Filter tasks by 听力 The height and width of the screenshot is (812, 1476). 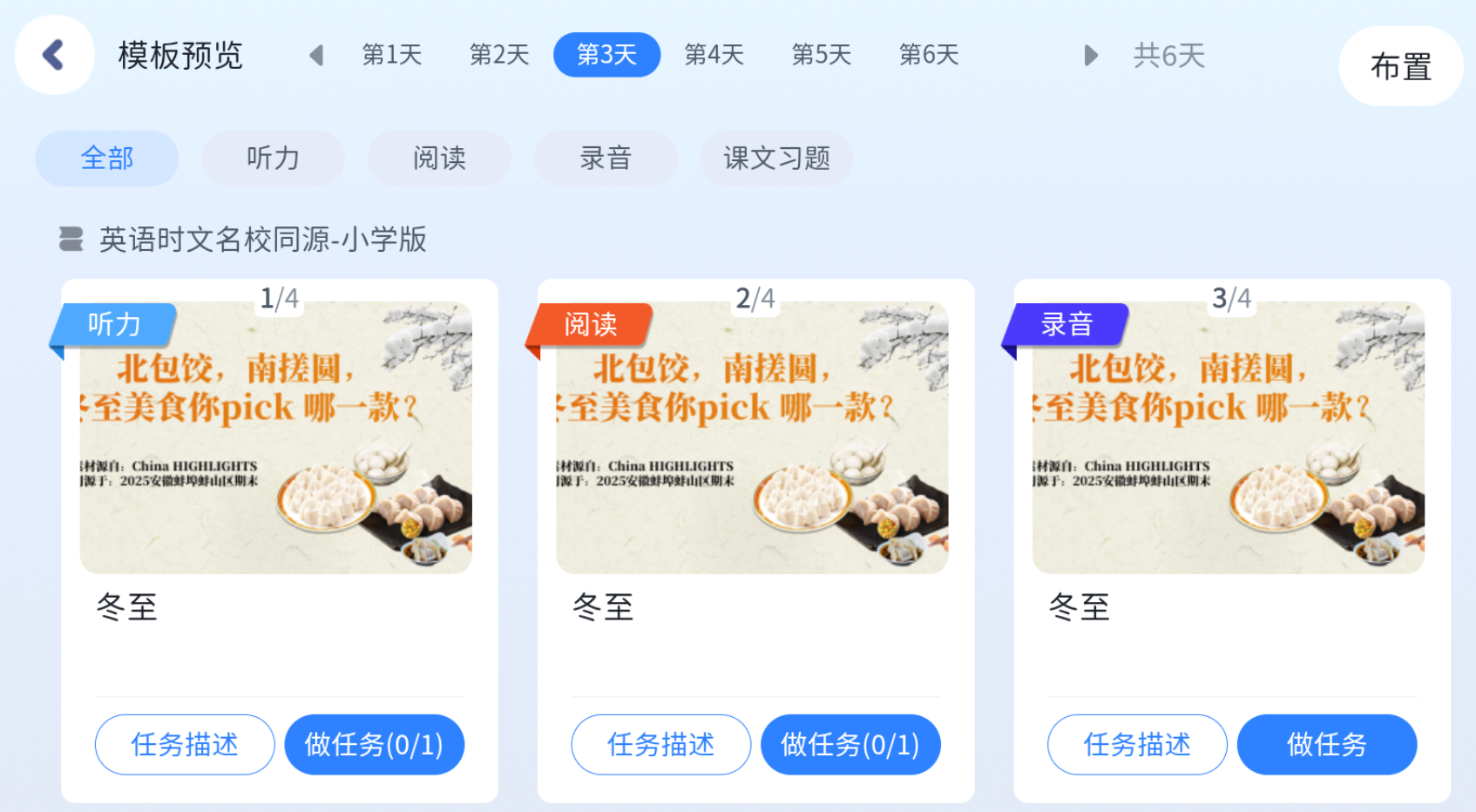(x=273, y=159)
